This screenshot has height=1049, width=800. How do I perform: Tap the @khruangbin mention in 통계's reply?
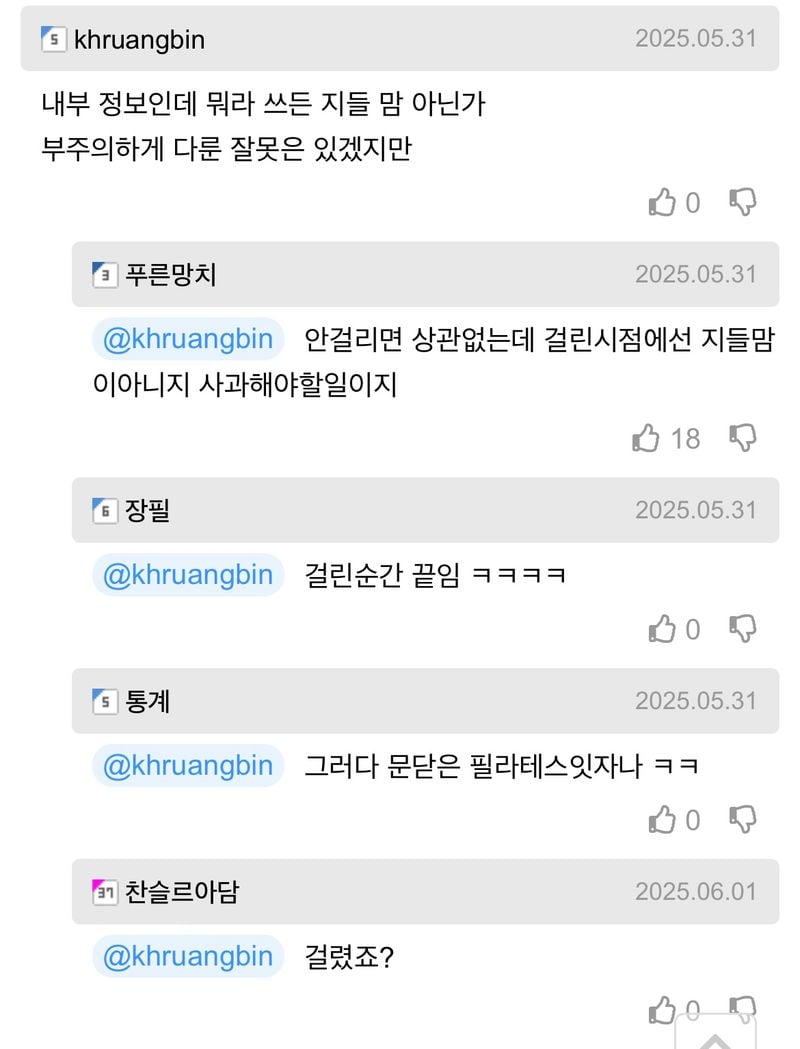188,766
